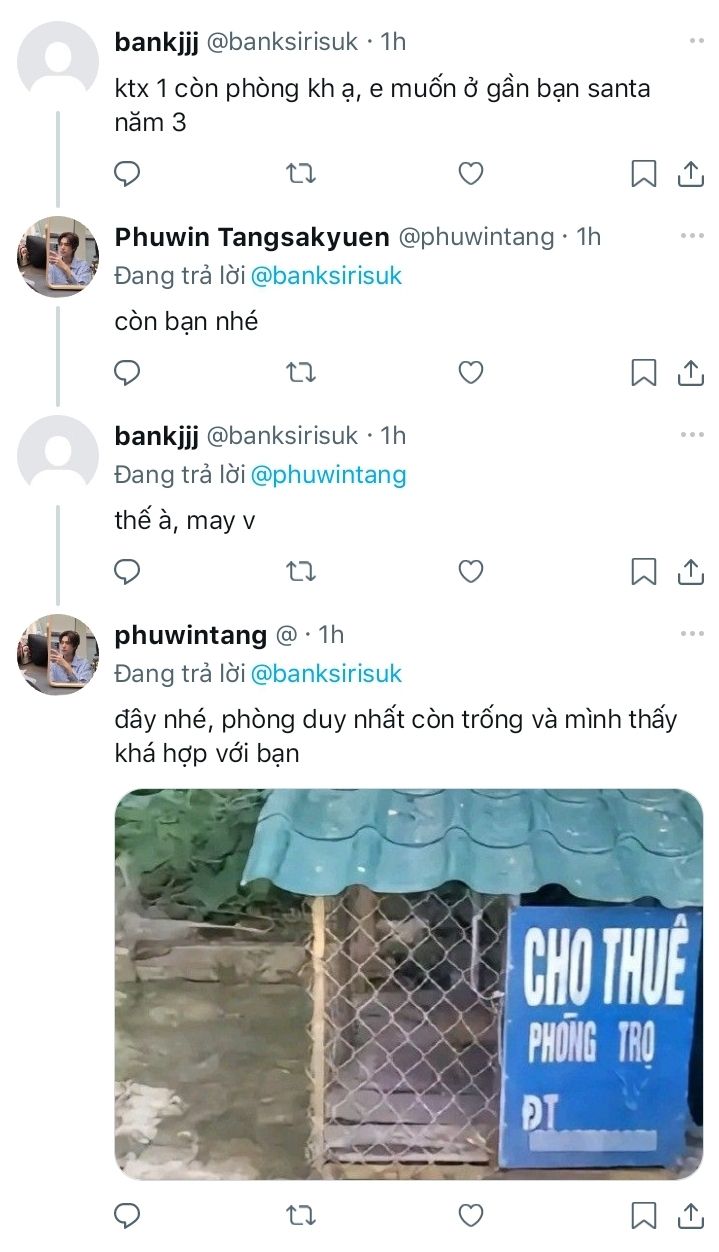Share the tweet with the rental photo
This screenshot has width=719, height=1252.
click(x=691, y=1216)
